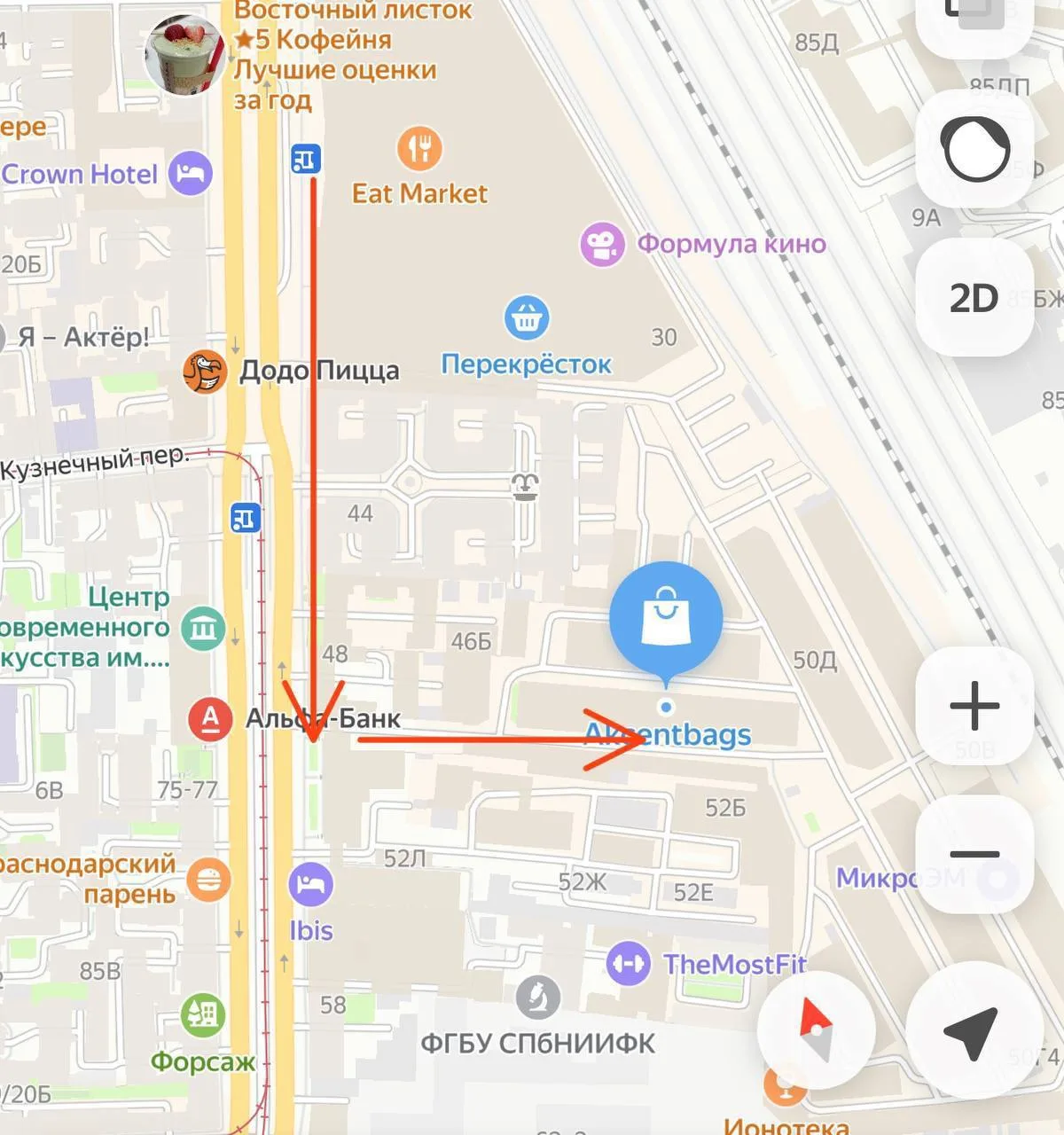Reset map orientation with the compass
This screenshot has width=1064, height=1135.
tap(817, 1029)
